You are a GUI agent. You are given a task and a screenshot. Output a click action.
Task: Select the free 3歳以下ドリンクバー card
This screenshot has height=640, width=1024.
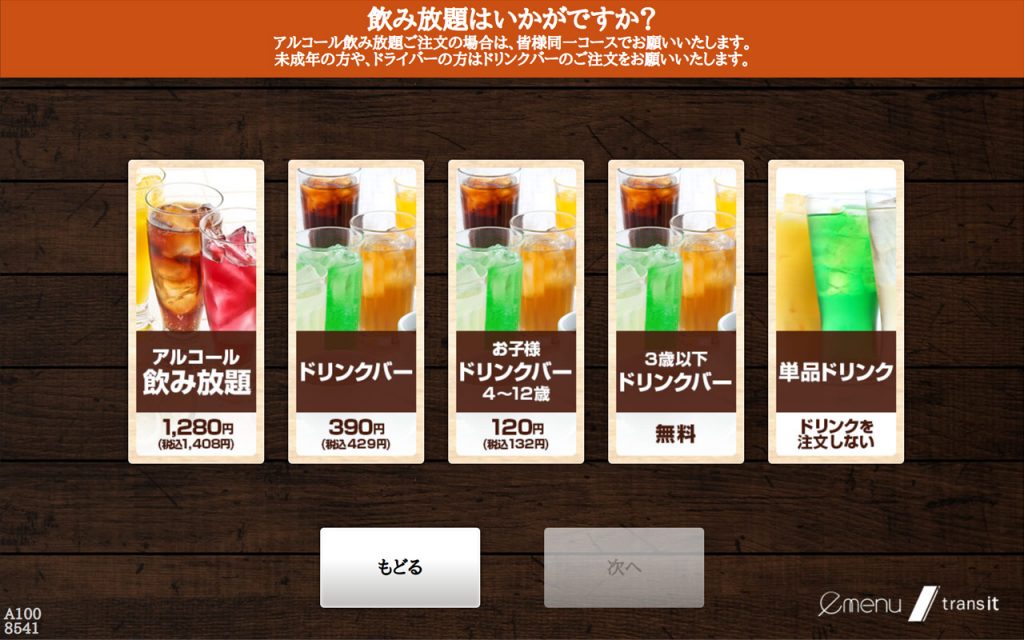pyautogui.click(x=676, y=312)
